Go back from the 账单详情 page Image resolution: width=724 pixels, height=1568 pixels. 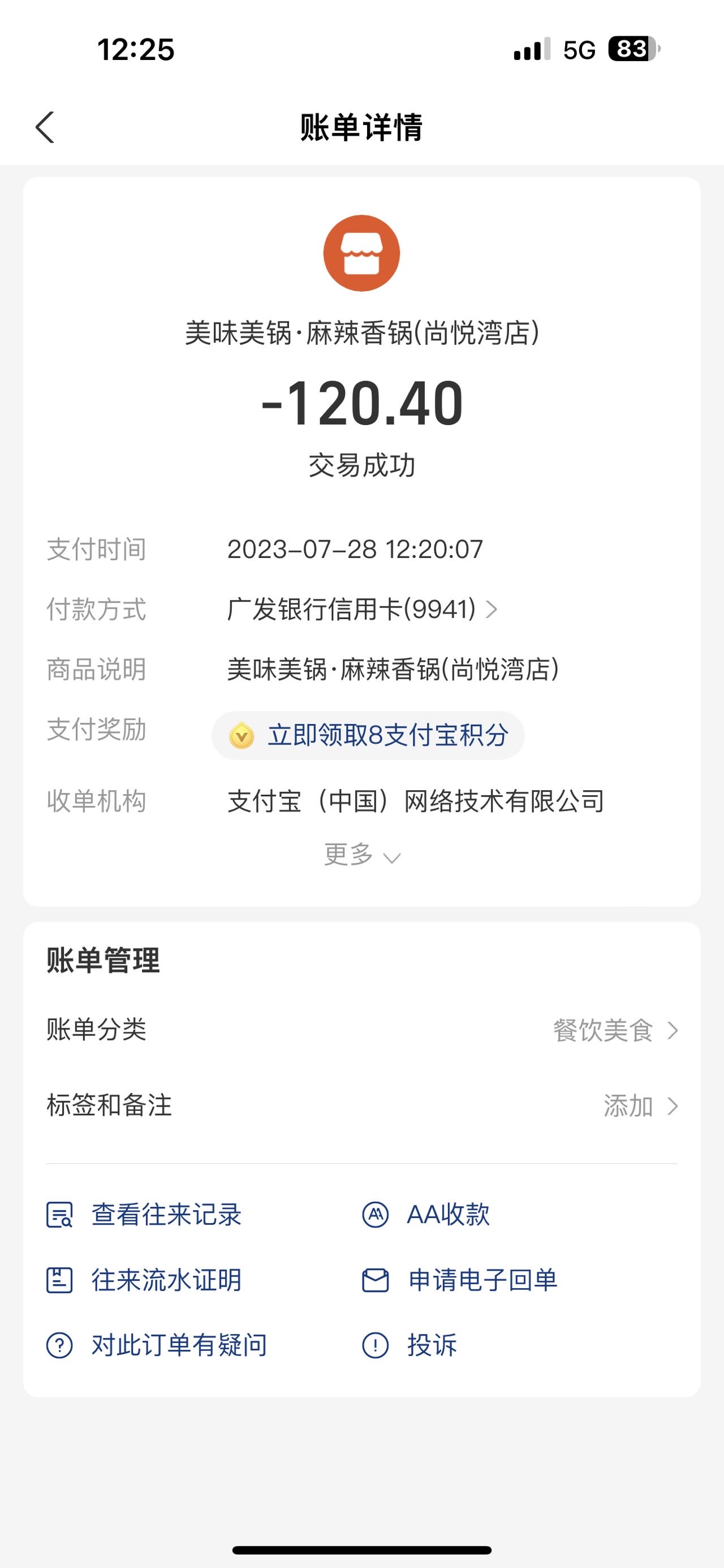(x=45, y=127)
